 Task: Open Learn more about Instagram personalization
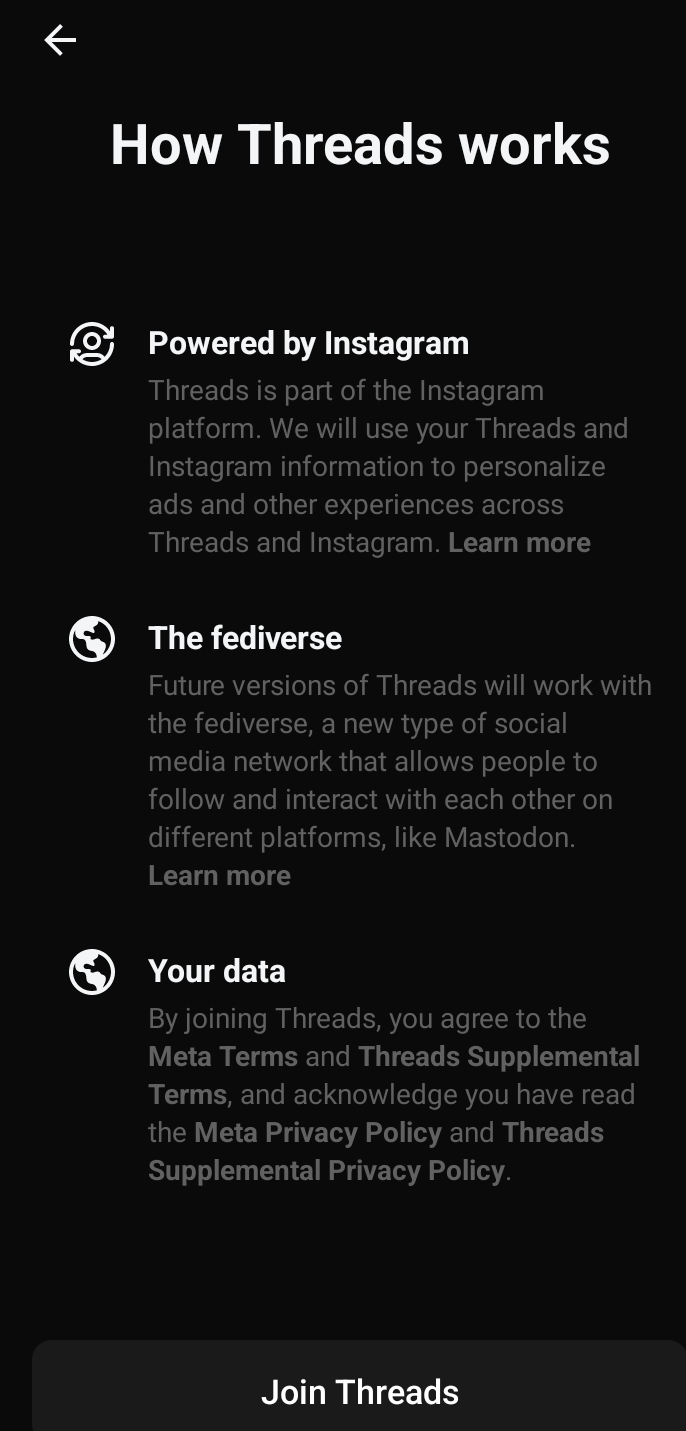click(x=519, y=543)
